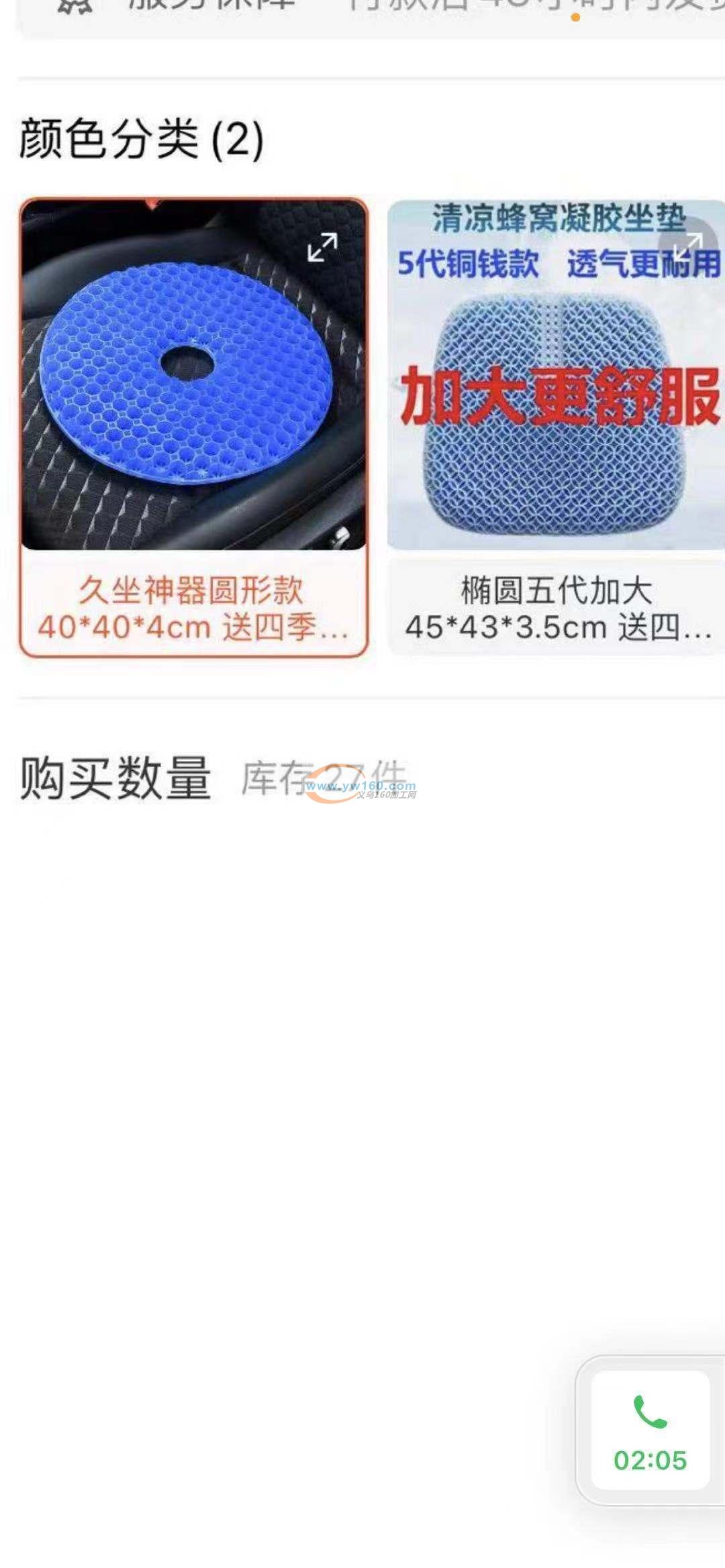The image size is (725, 1568).
Task: Return to the ongoing call floating window
Action: click(x=650, y=1430)
